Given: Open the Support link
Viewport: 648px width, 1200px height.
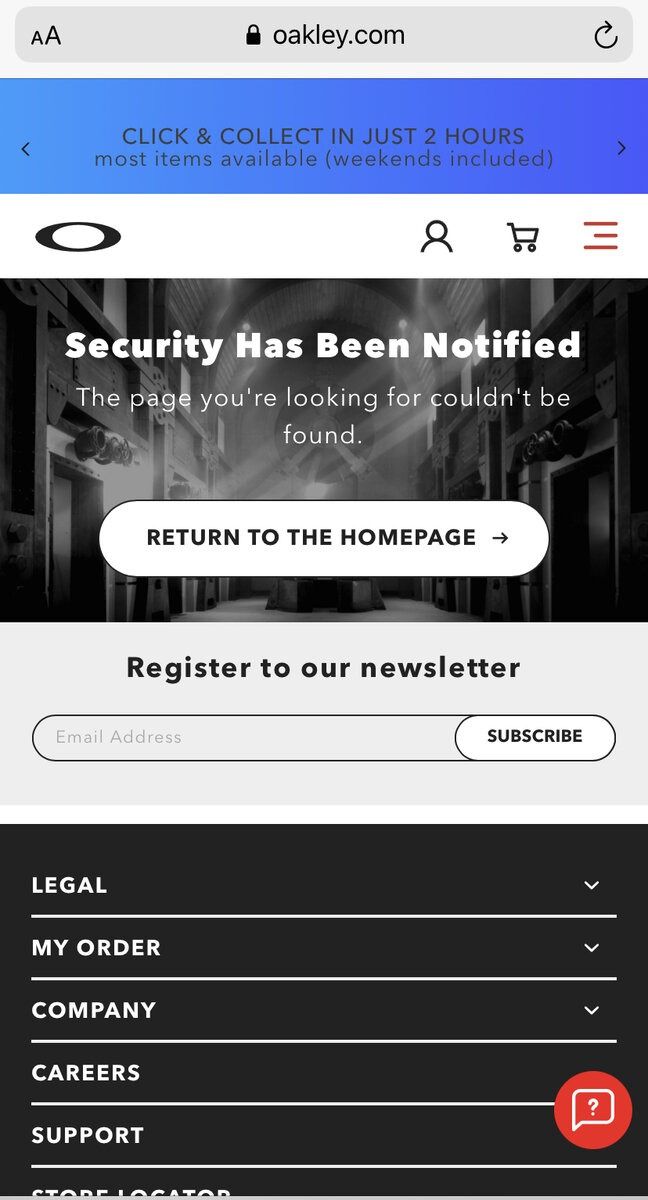Looking at the screenshot, I should [x=88, y=1135].
